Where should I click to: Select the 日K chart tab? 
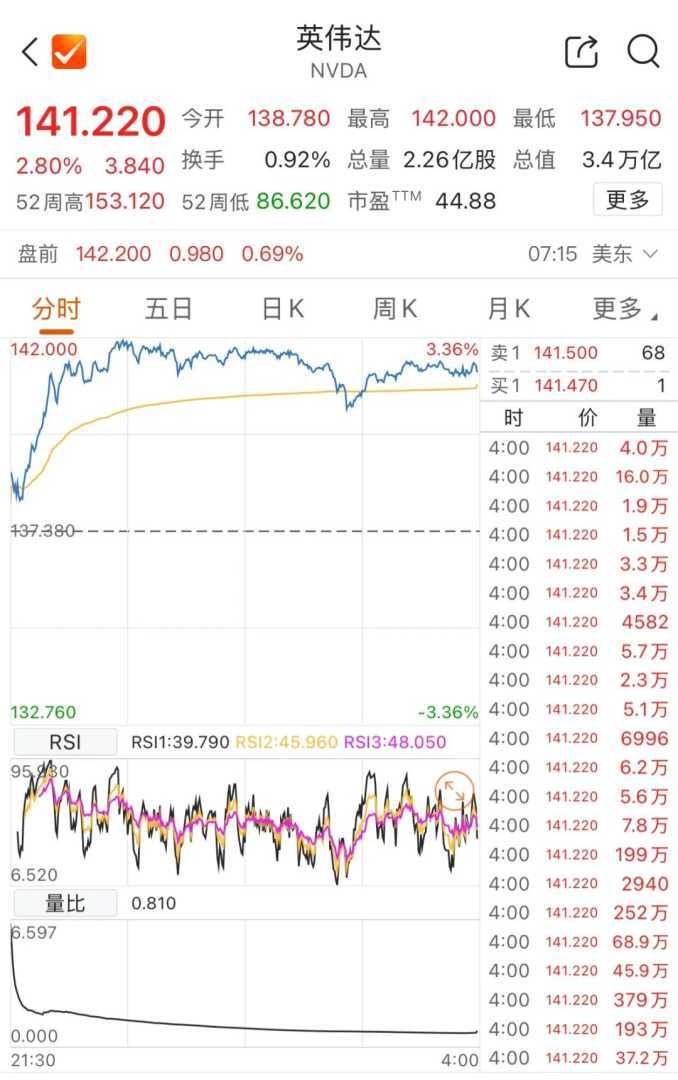click(x=282, y=309)
